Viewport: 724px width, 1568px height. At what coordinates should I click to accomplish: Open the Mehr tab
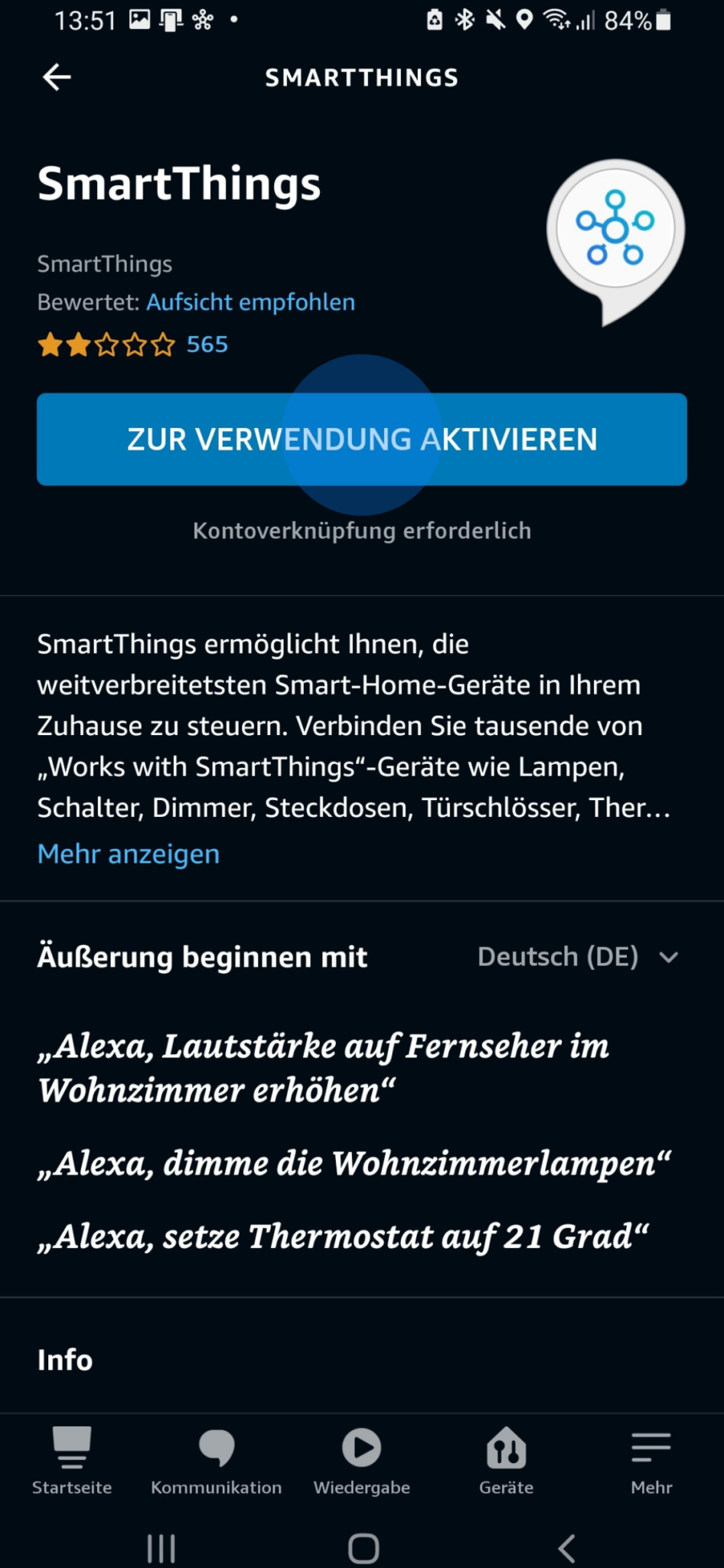click(651, 1460)
